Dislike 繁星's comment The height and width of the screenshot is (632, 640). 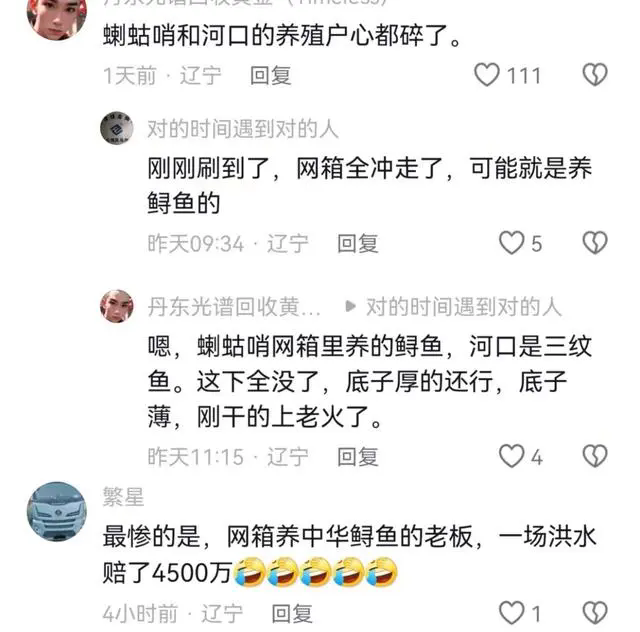click(x=595, y=612)
